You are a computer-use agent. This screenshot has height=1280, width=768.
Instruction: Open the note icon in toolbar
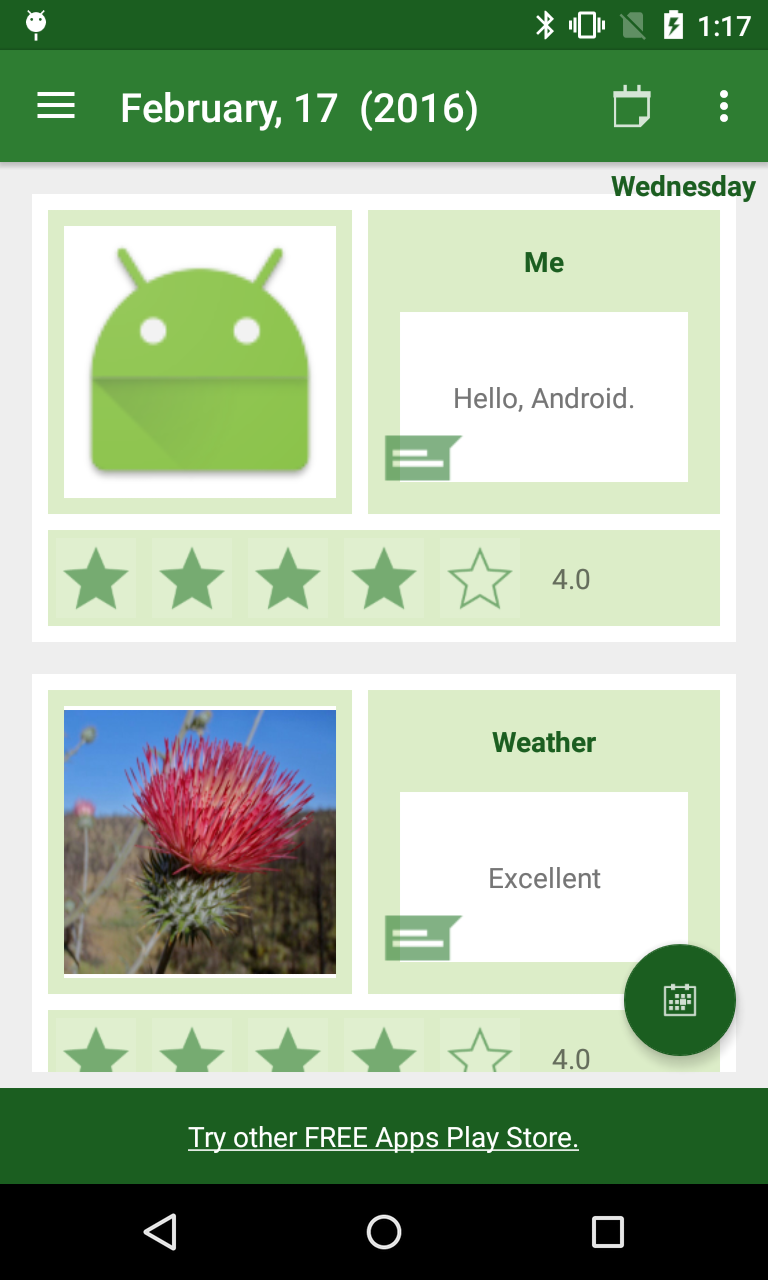click(x=632, y=107)
